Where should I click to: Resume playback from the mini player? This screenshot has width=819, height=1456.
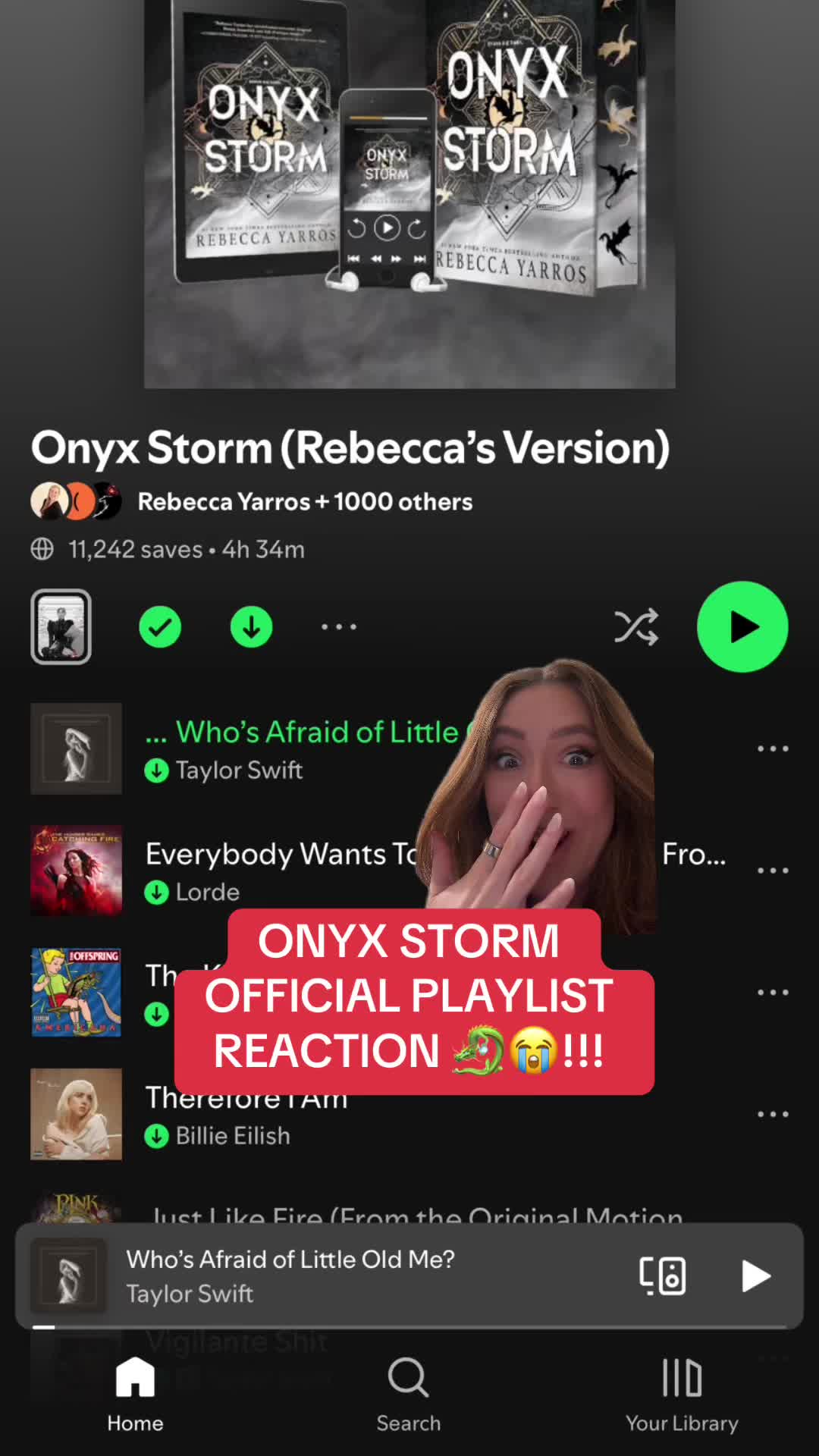755,1276
